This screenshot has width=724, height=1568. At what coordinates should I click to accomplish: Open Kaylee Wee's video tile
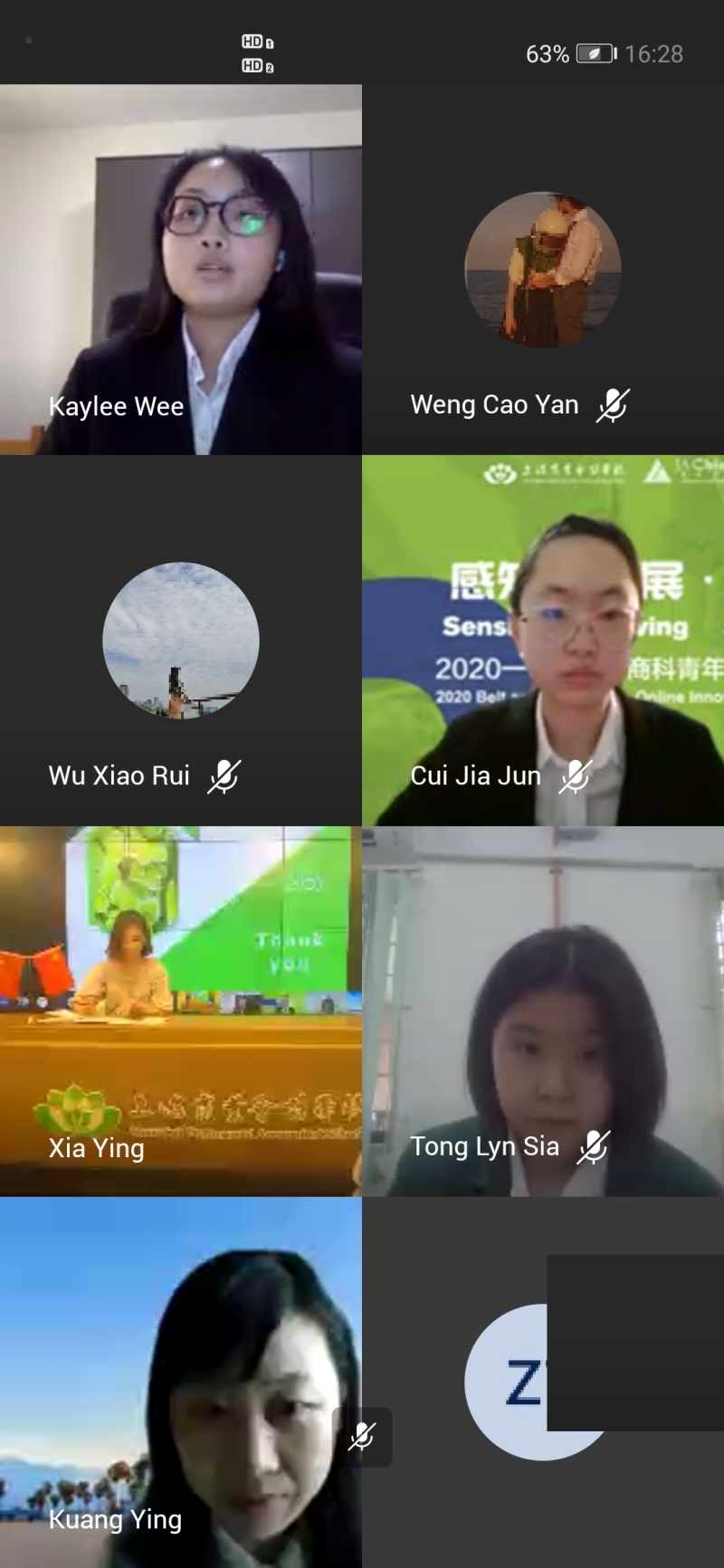point(181,270)
